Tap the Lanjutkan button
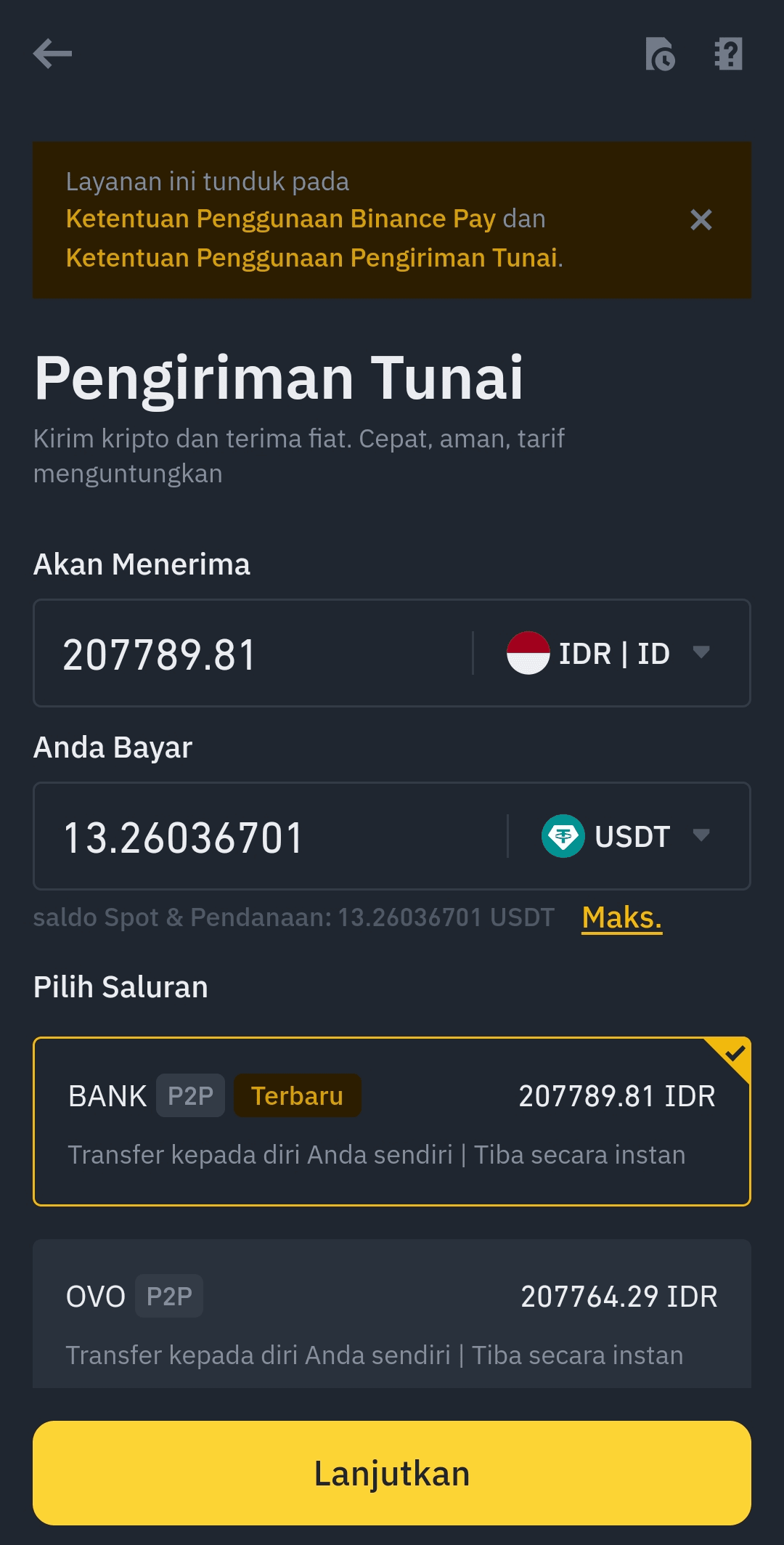Screen dimensions: 784x1545 (392, 1473)
